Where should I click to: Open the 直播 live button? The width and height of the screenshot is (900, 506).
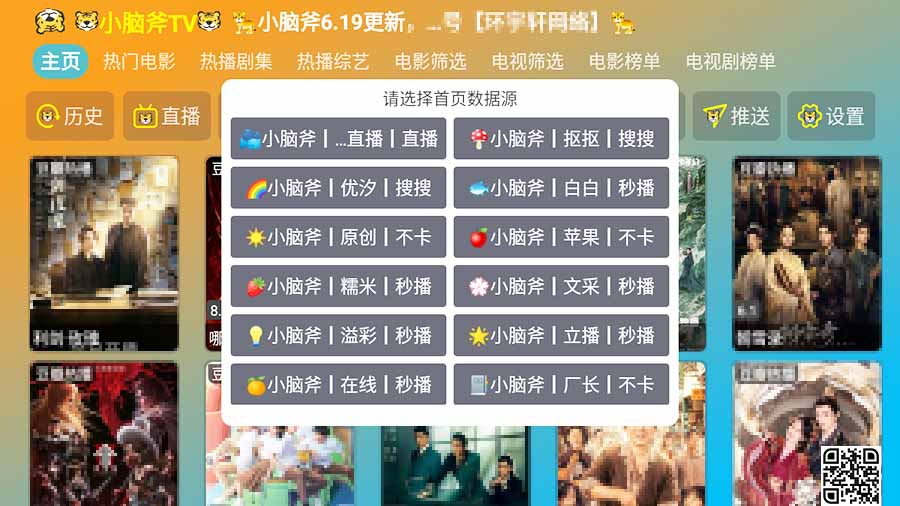coord(167,116)
